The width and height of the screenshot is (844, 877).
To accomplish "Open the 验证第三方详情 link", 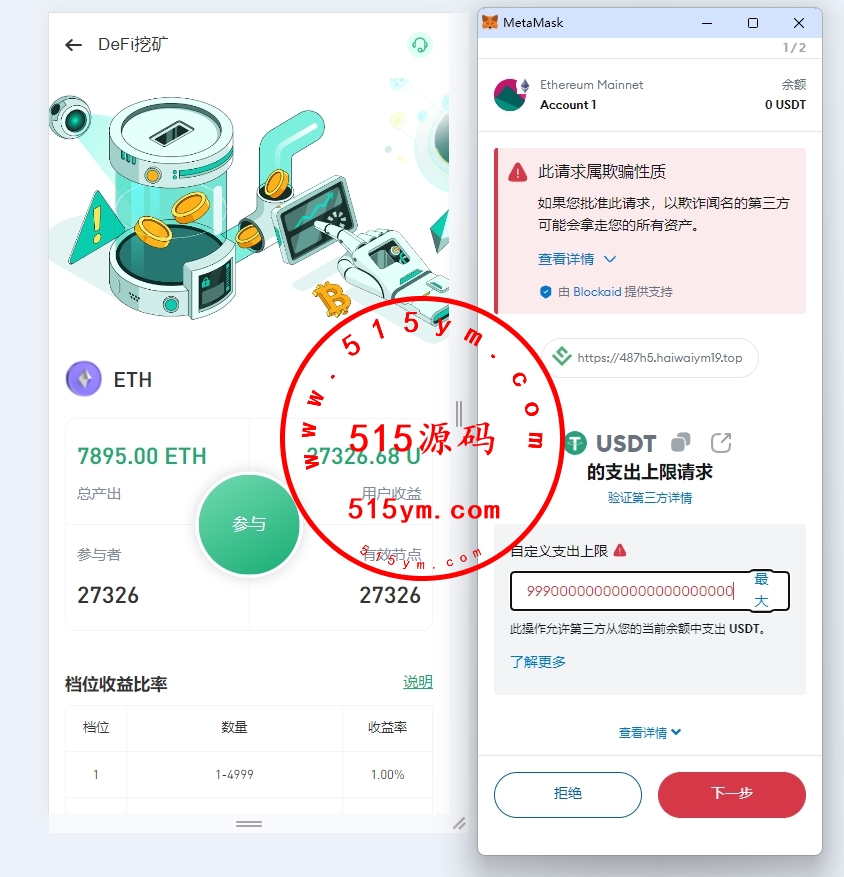I will 649,498.
